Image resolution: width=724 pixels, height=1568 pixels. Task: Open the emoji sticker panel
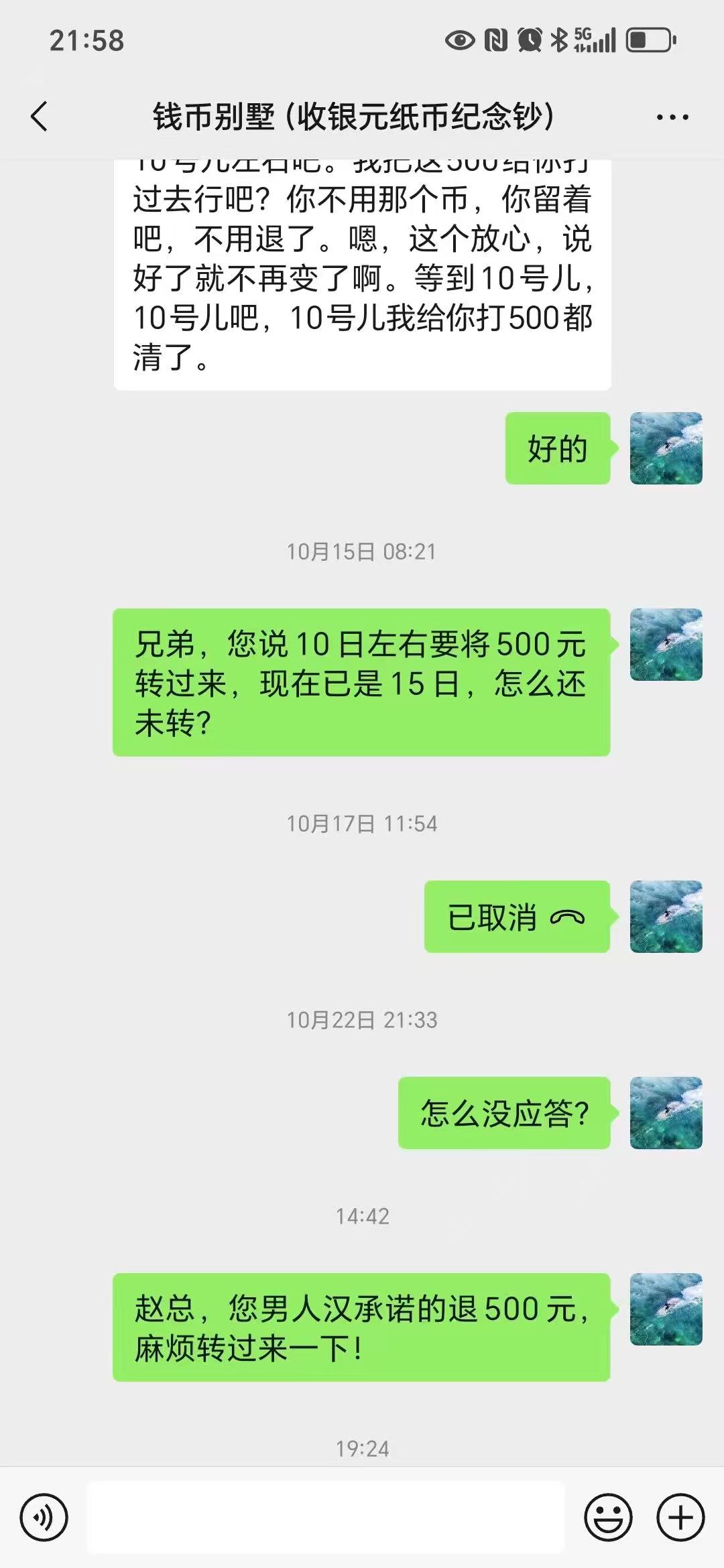pos(608,1517)
